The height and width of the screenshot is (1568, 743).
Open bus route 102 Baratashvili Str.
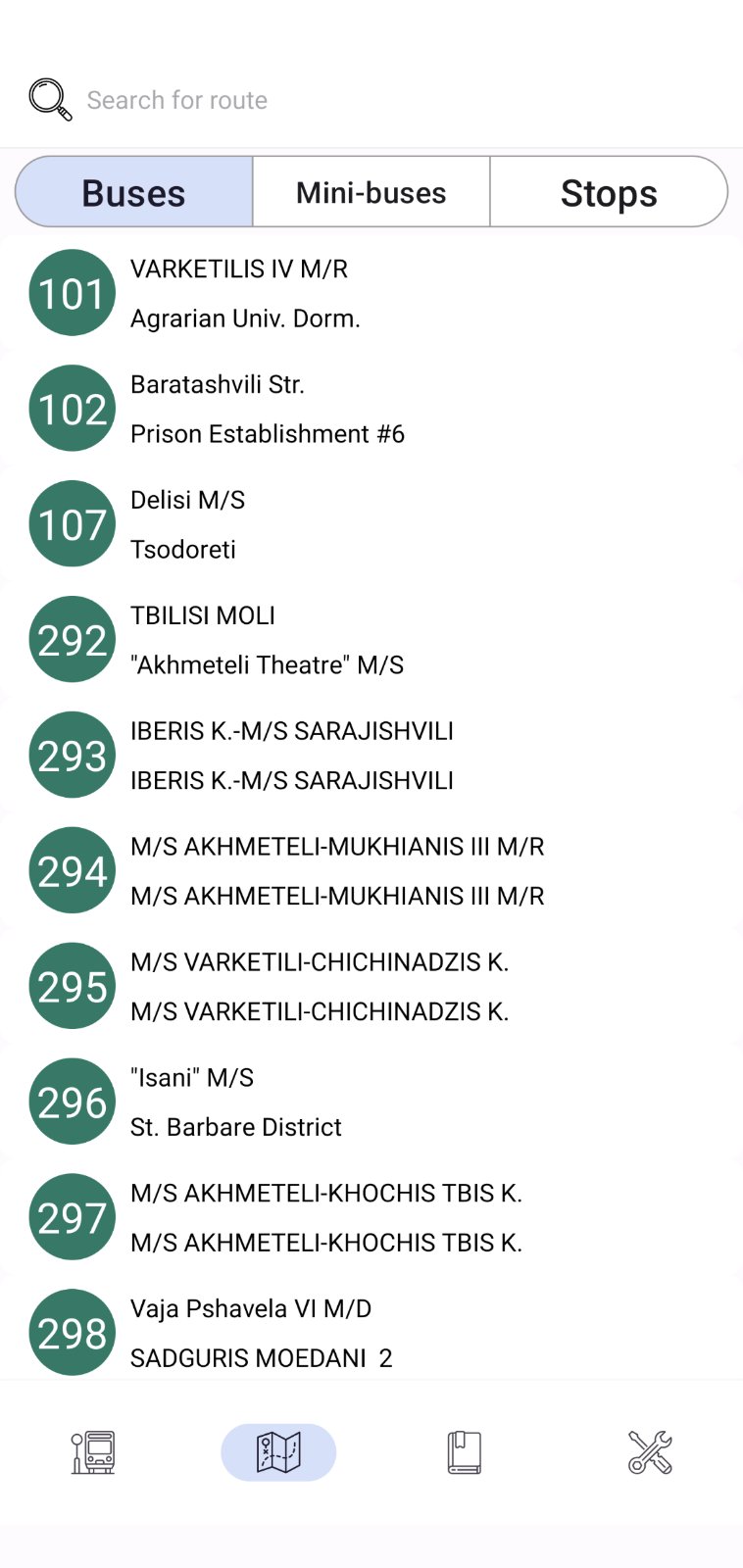pyautogui.click(x=371, y=409)
